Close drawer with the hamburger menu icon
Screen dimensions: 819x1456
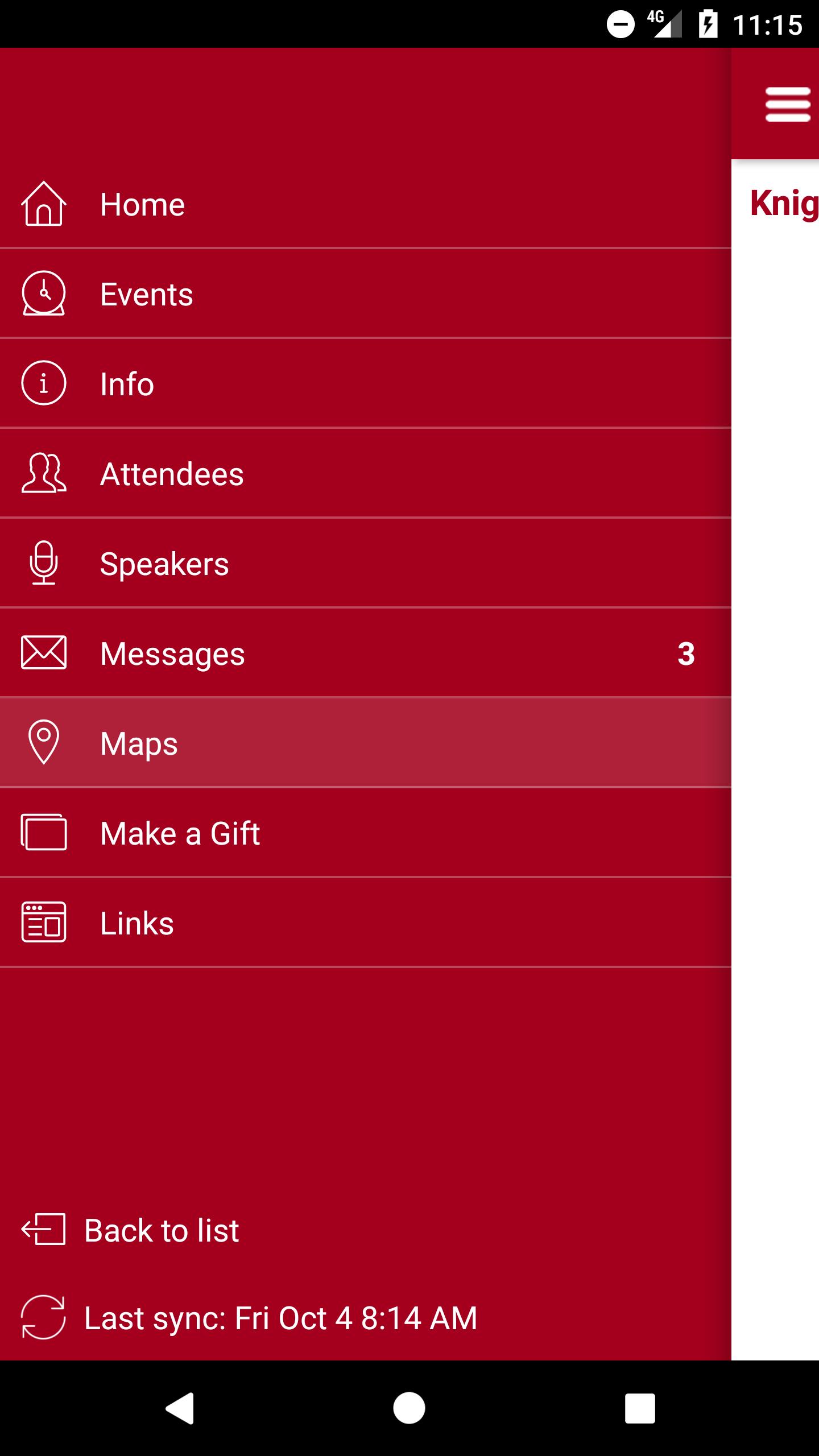787,105
